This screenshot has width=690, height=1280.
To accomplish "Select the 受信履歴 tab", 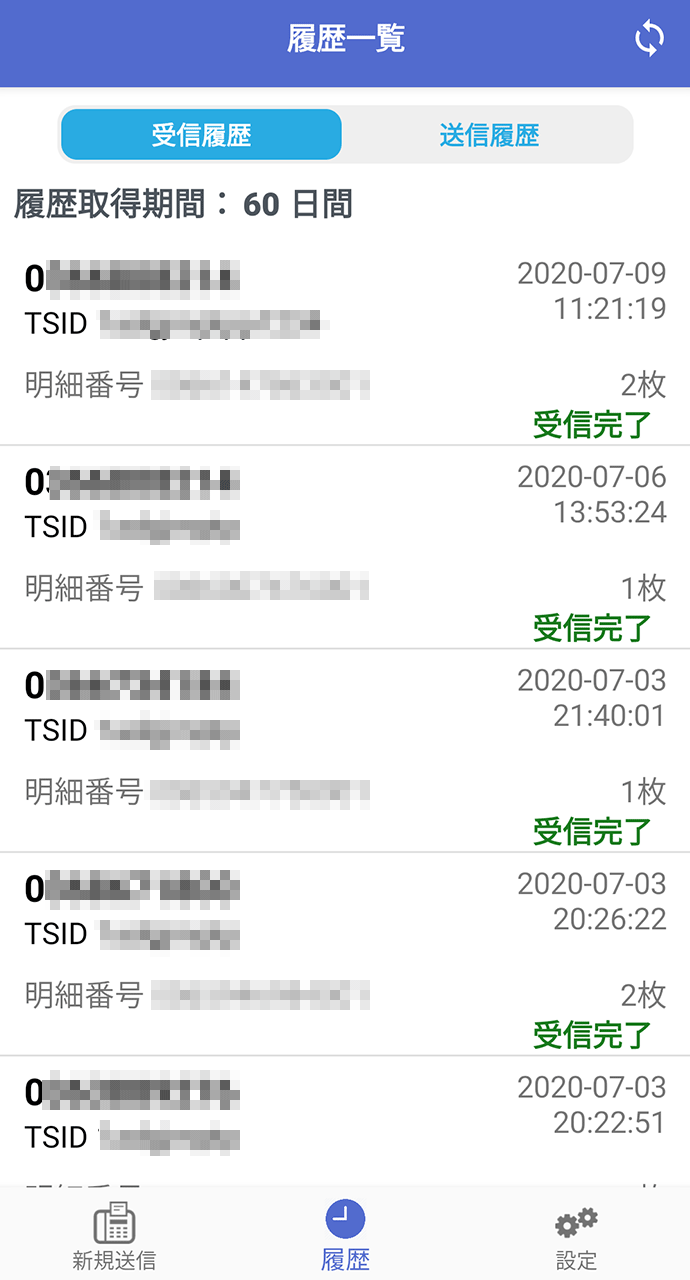I will click(201, 135).
